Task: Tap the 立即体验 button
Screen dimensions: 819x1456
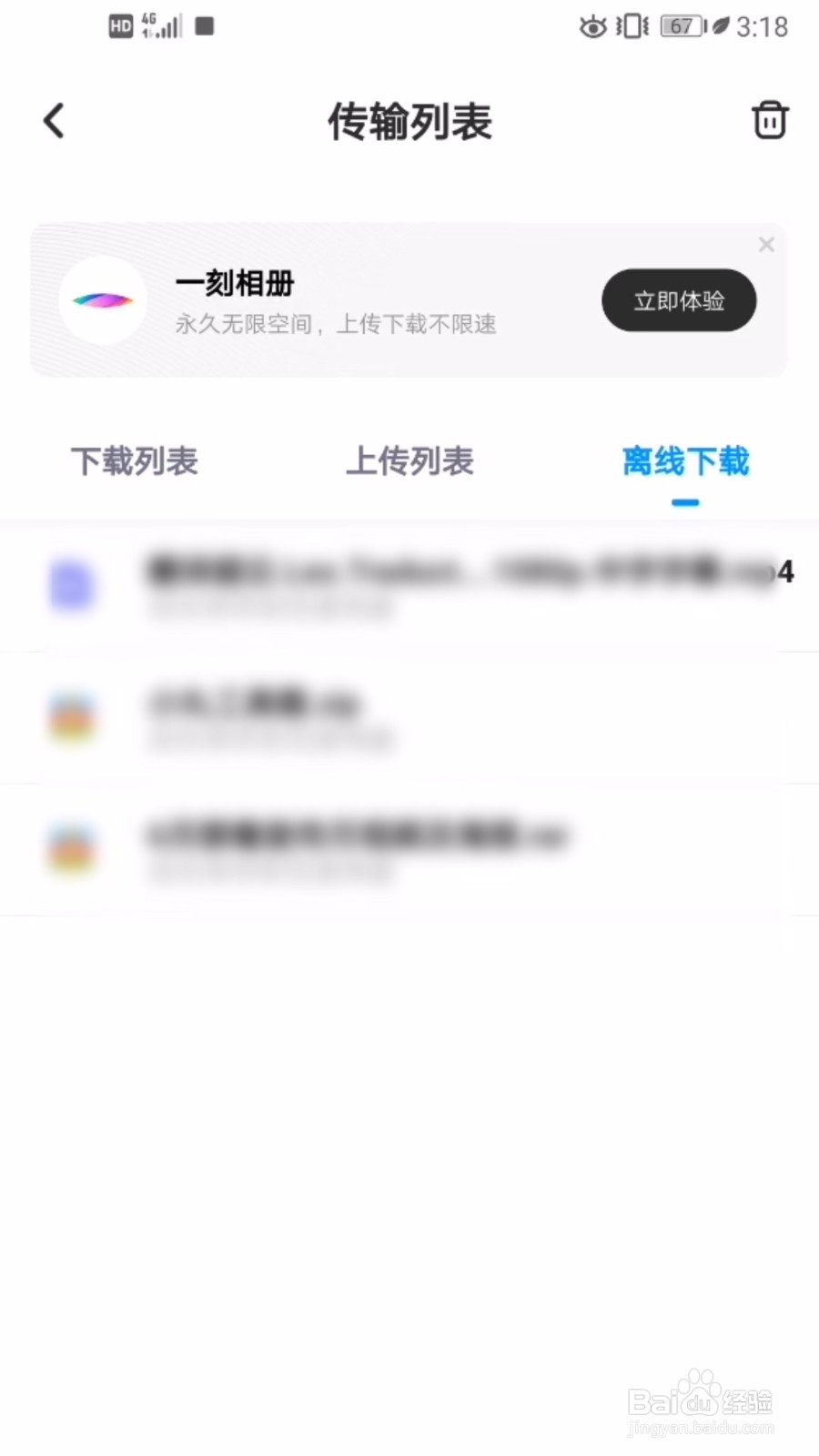Action: (x=678, y=300)
